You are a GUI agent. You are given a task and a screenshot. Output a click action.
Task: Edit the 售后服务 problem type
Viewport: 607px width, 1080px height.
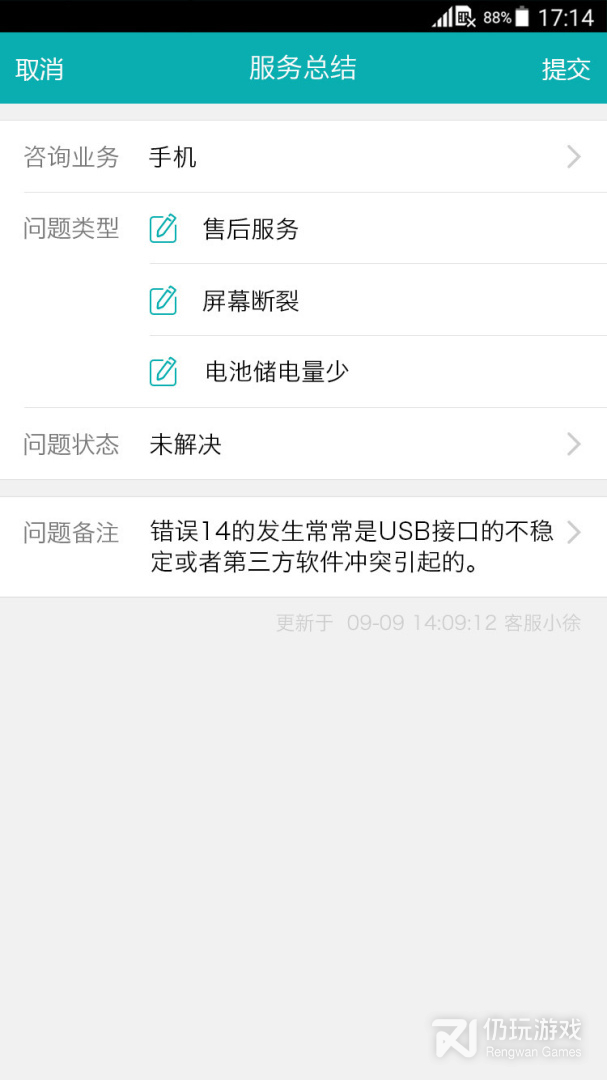[163, 229]
